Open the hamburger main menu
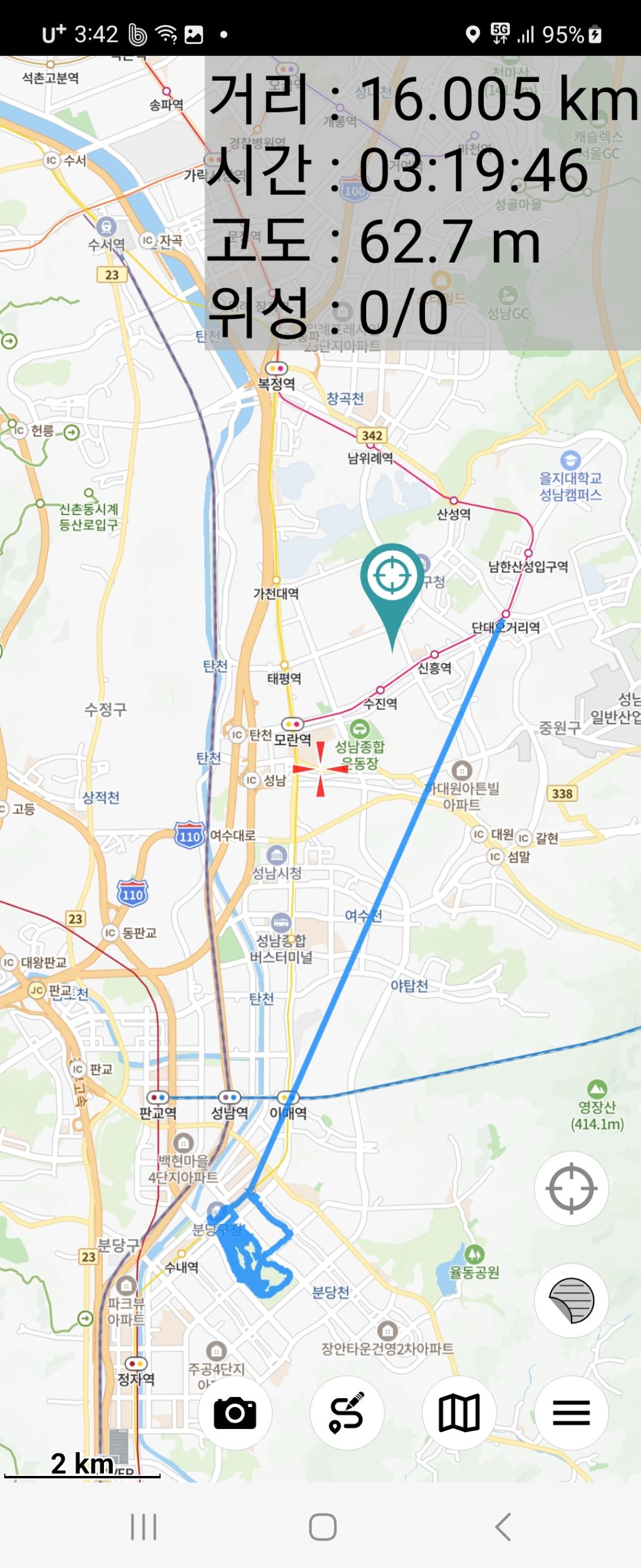This screenshot has width=641, height=1568. point(571,1413)
